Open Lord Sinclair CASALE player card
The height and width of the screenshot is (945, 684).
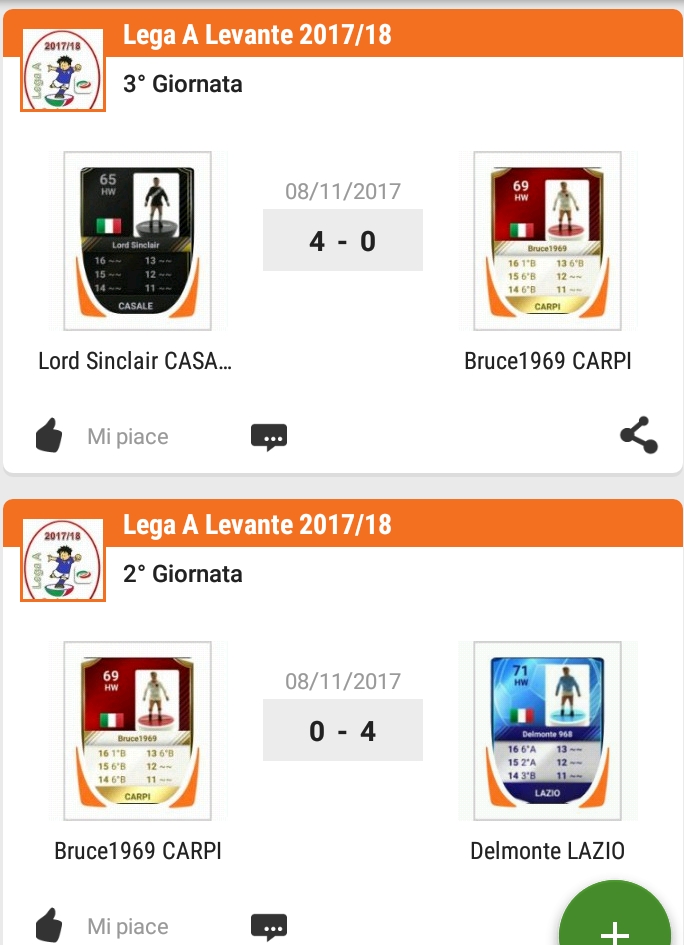coord(137,241)
